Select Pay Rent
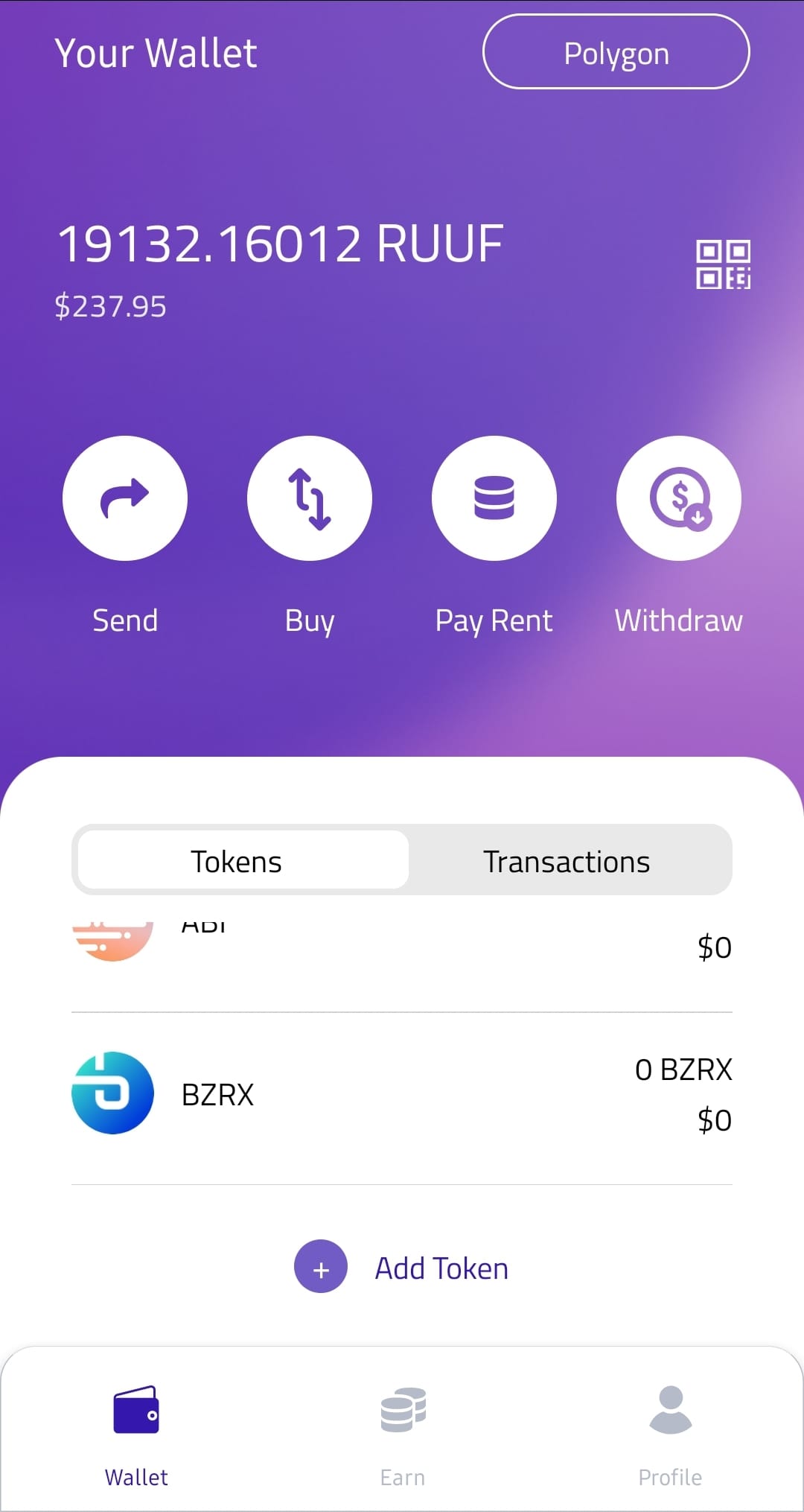Screen dimensions: 804x1512 coord(494,498)
